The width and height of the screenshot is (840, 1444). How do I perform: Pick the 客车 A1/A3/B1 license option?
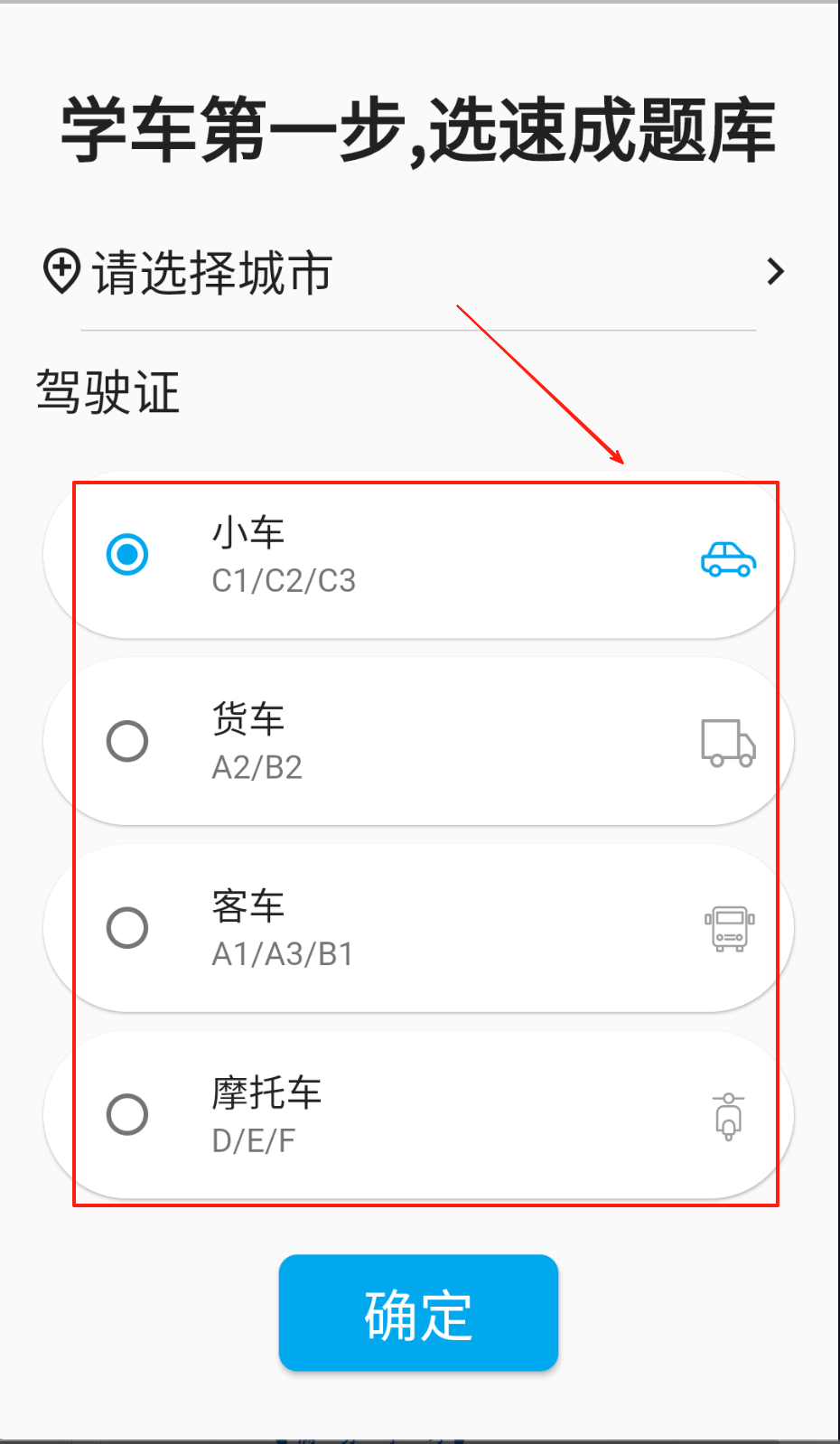coord(417,928)
